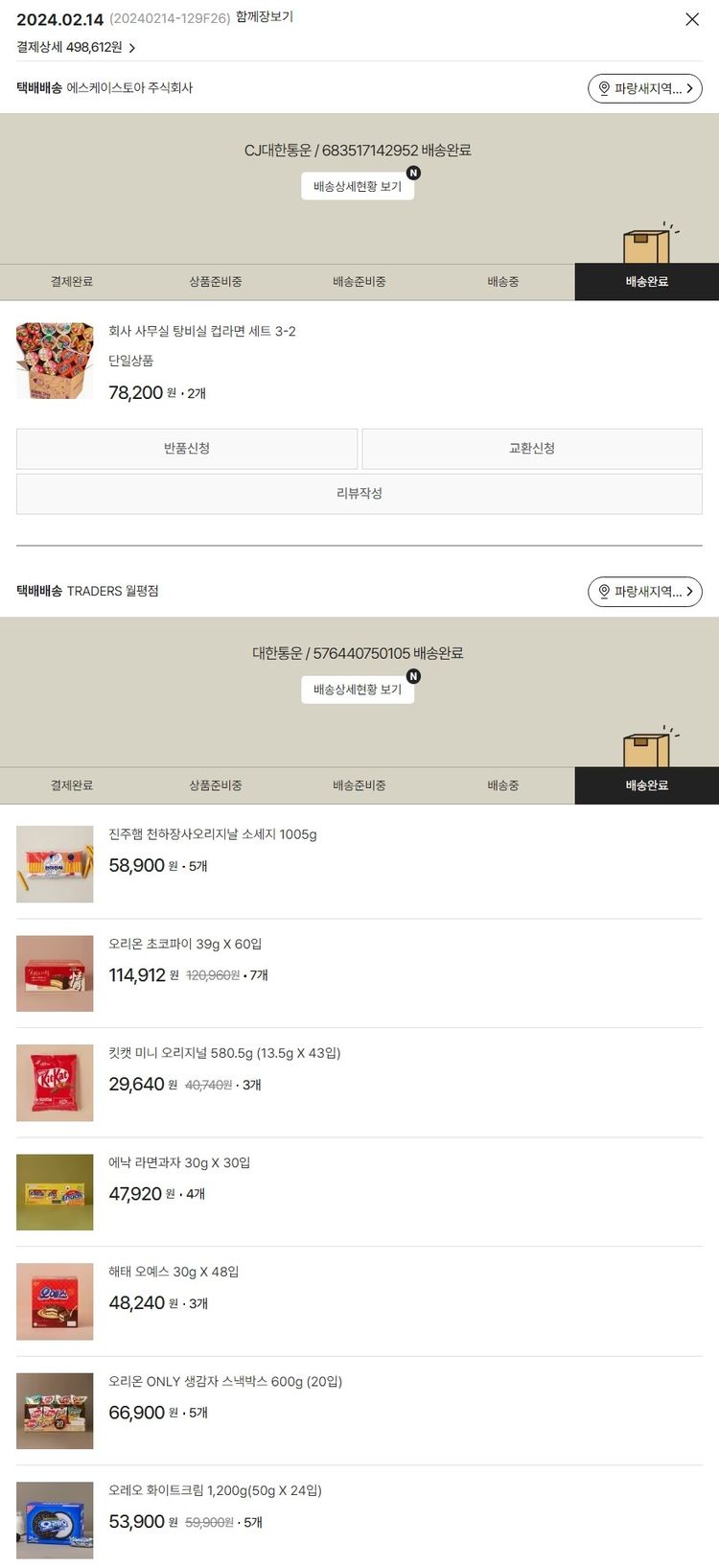The height and width of the screenshot is (1568, 719).
Task: Request a return with 반품신청
Action: pos(187,448)
